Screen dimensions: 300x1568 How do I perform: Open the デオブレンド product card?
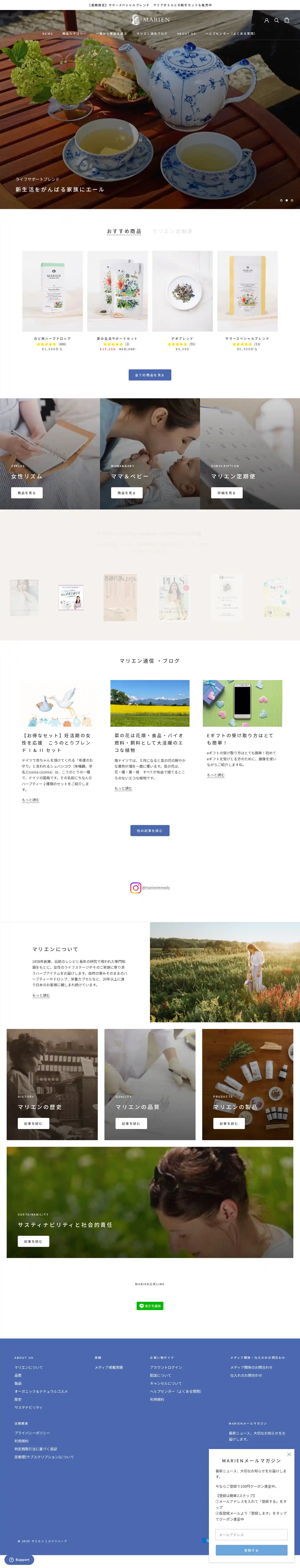coord(182,292)
